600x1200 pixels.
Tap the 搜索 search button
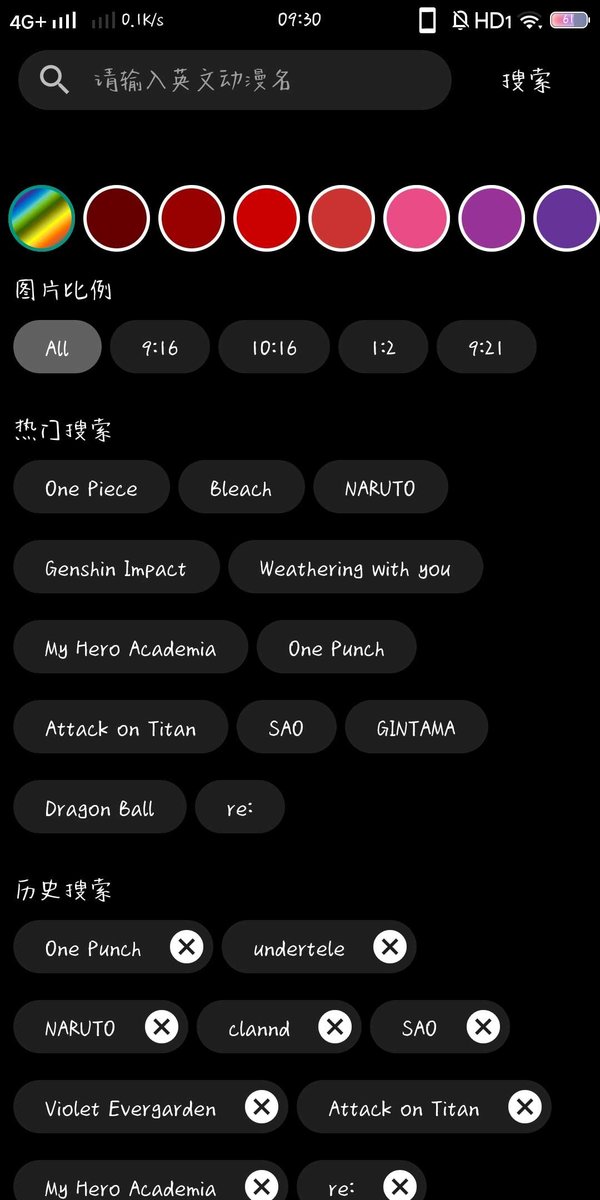point(527,81)
